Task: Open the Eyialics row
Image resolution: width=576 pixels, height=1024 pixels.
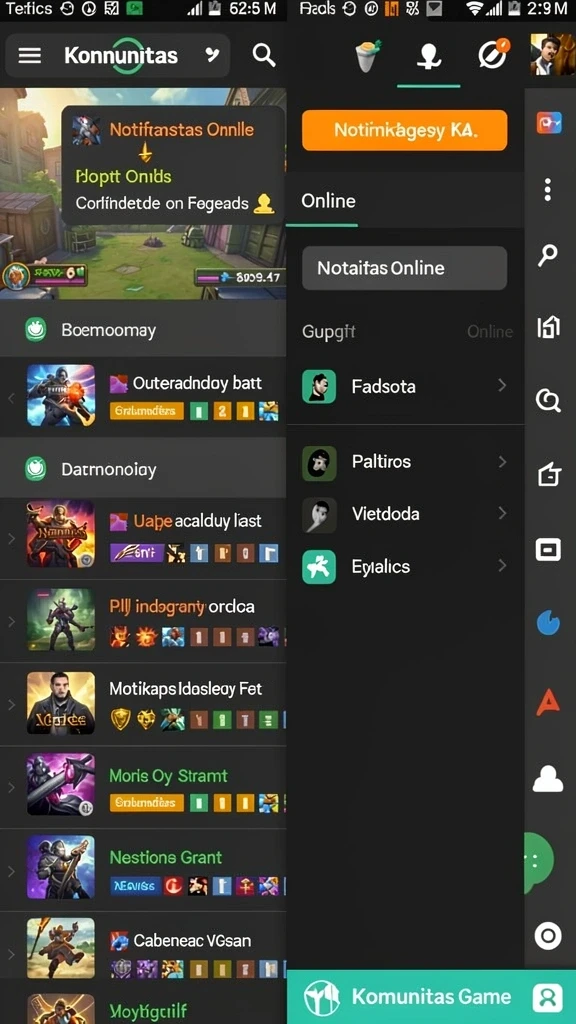Action: pos(405,566)
